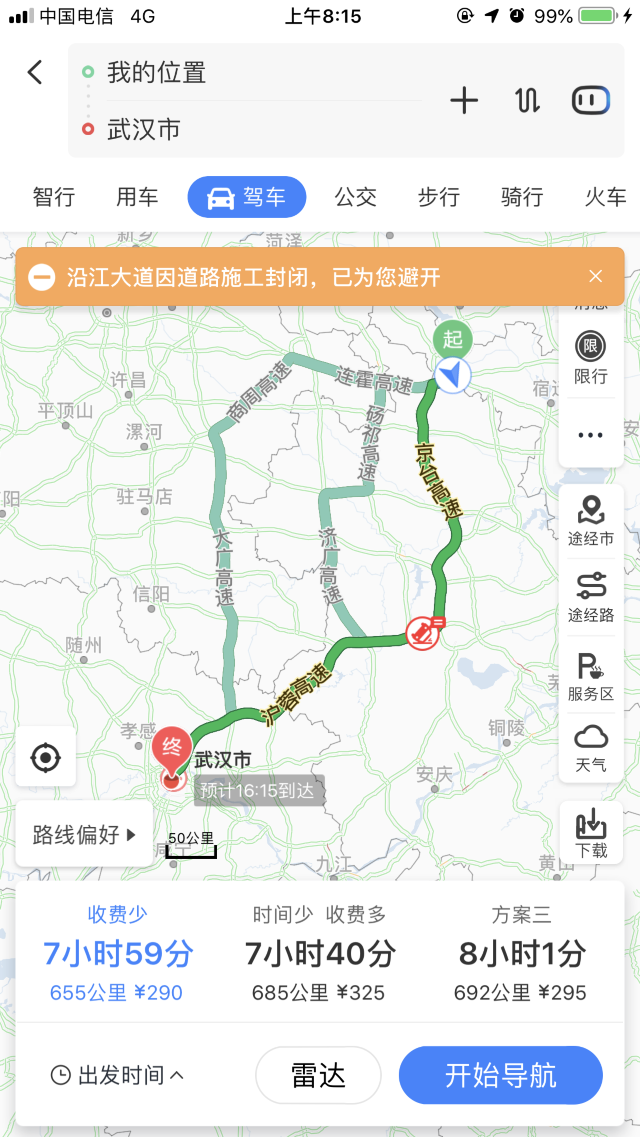The width and height of the screenshot is (640, 1137).
Task: Select the 公交 transit tab
Action: pyautogui.click(x=355, y=197)
